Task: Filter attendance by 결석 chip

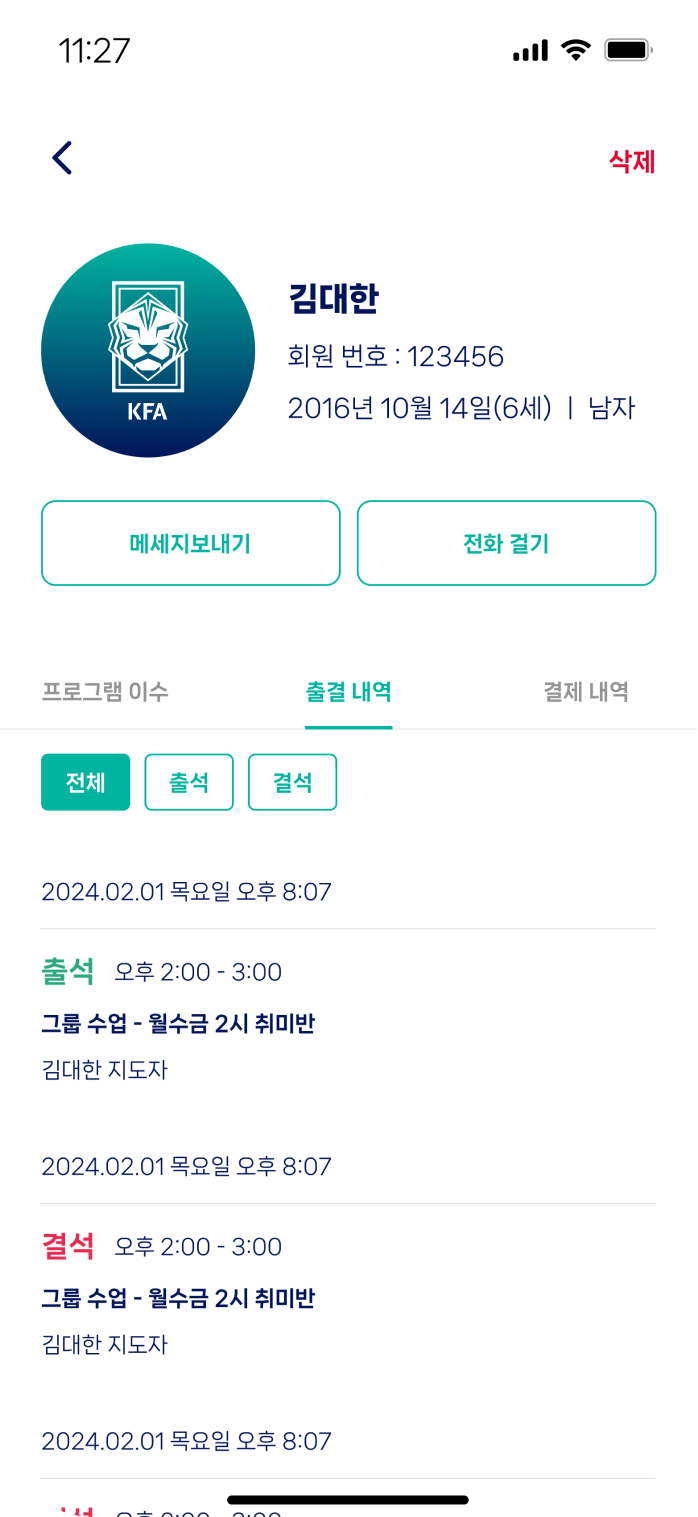Action: 292,782
